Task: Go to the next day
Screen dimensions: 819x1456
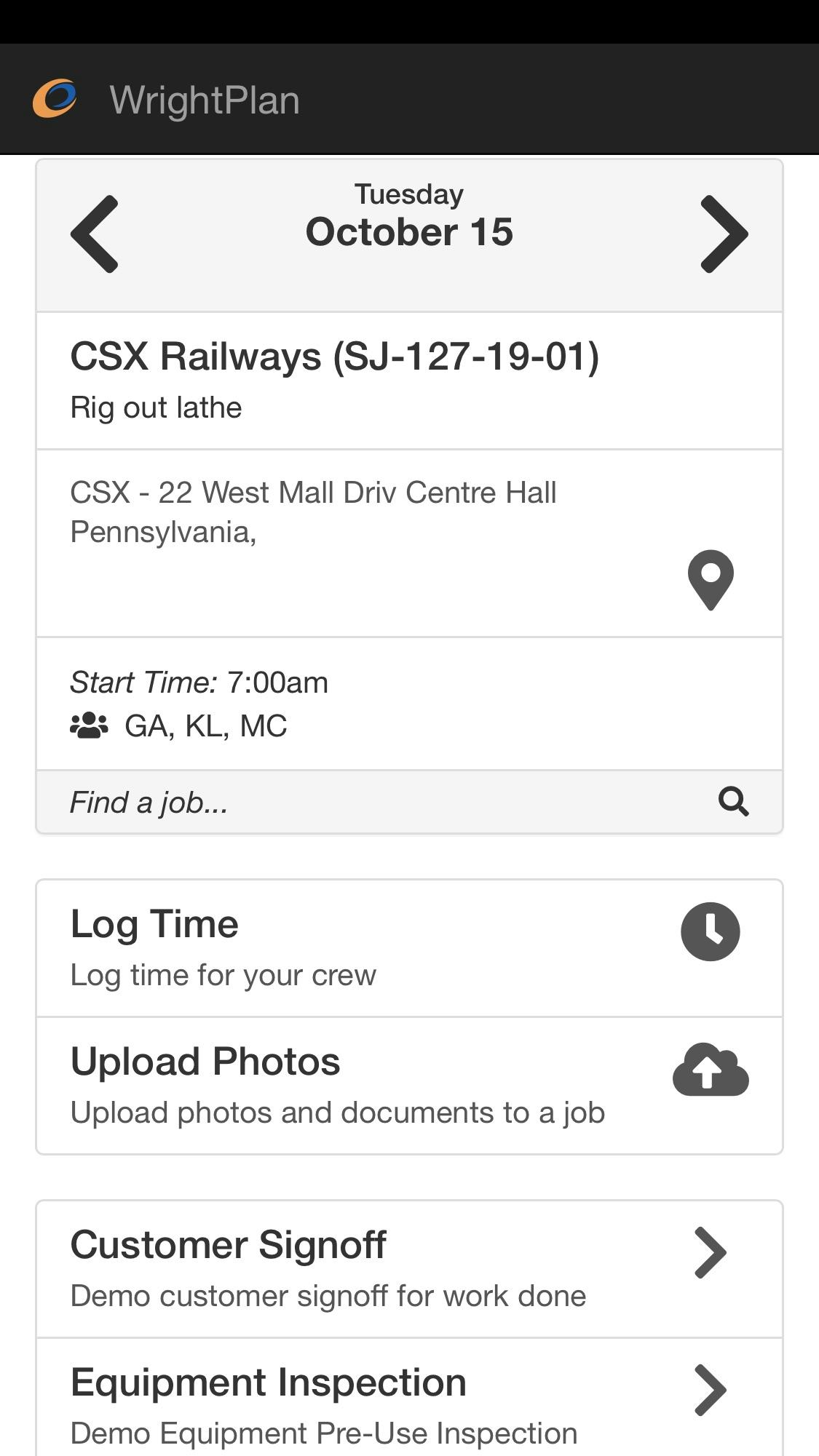Action: pyautogui.click(x=724, y=234)
